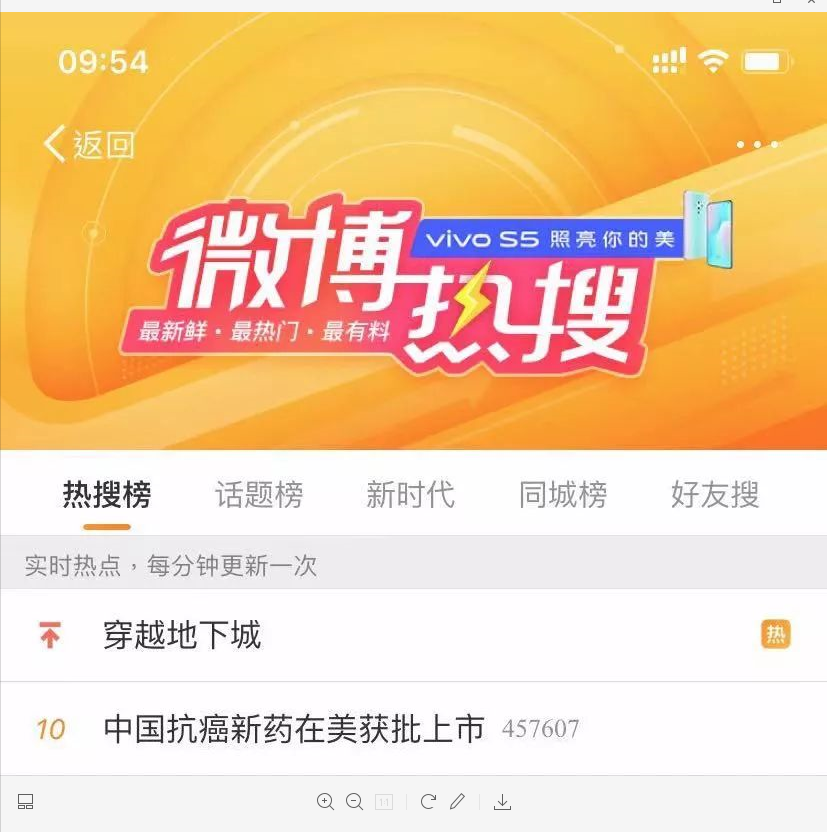The image size is (827, 832).
Task: Download the image with the download icon
Action: (502, 801)
